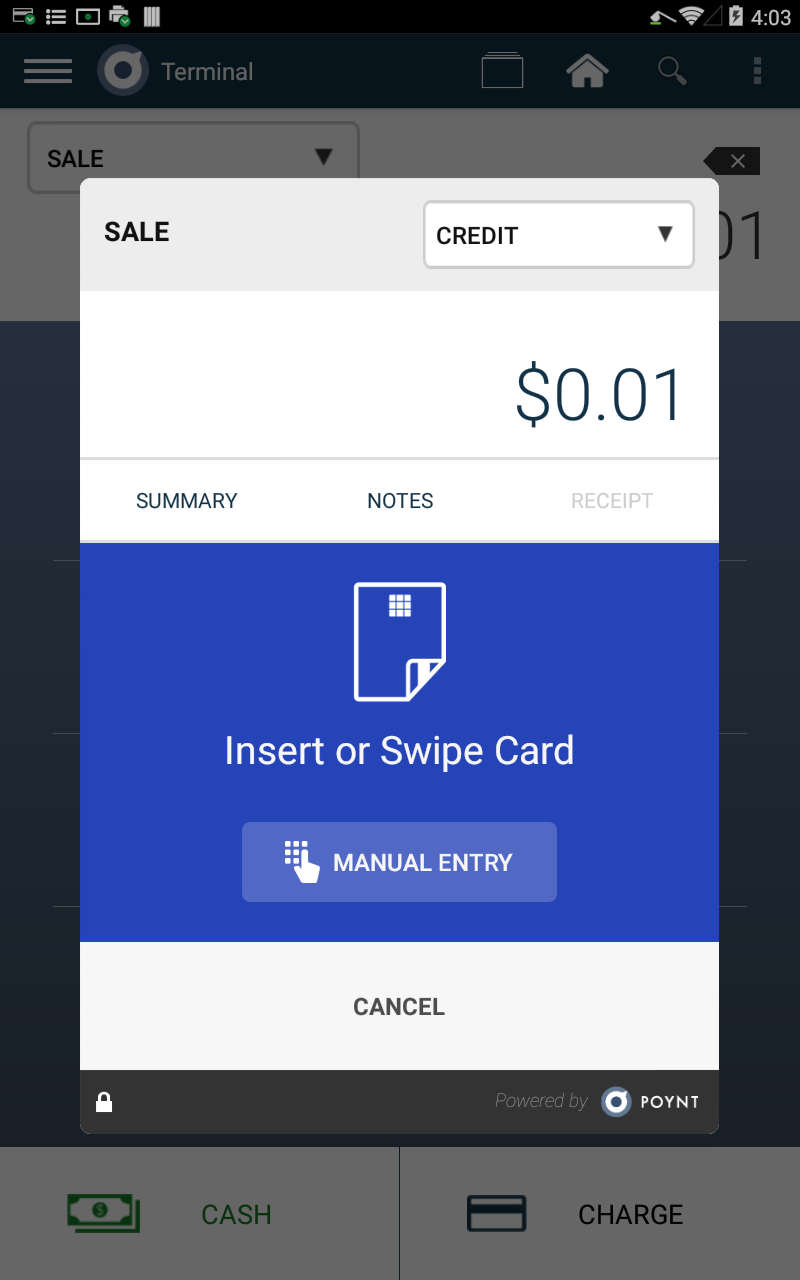This screenshot has height=1280, width=800.
Task: Delete last digit with backspace key
Action: 733,161
